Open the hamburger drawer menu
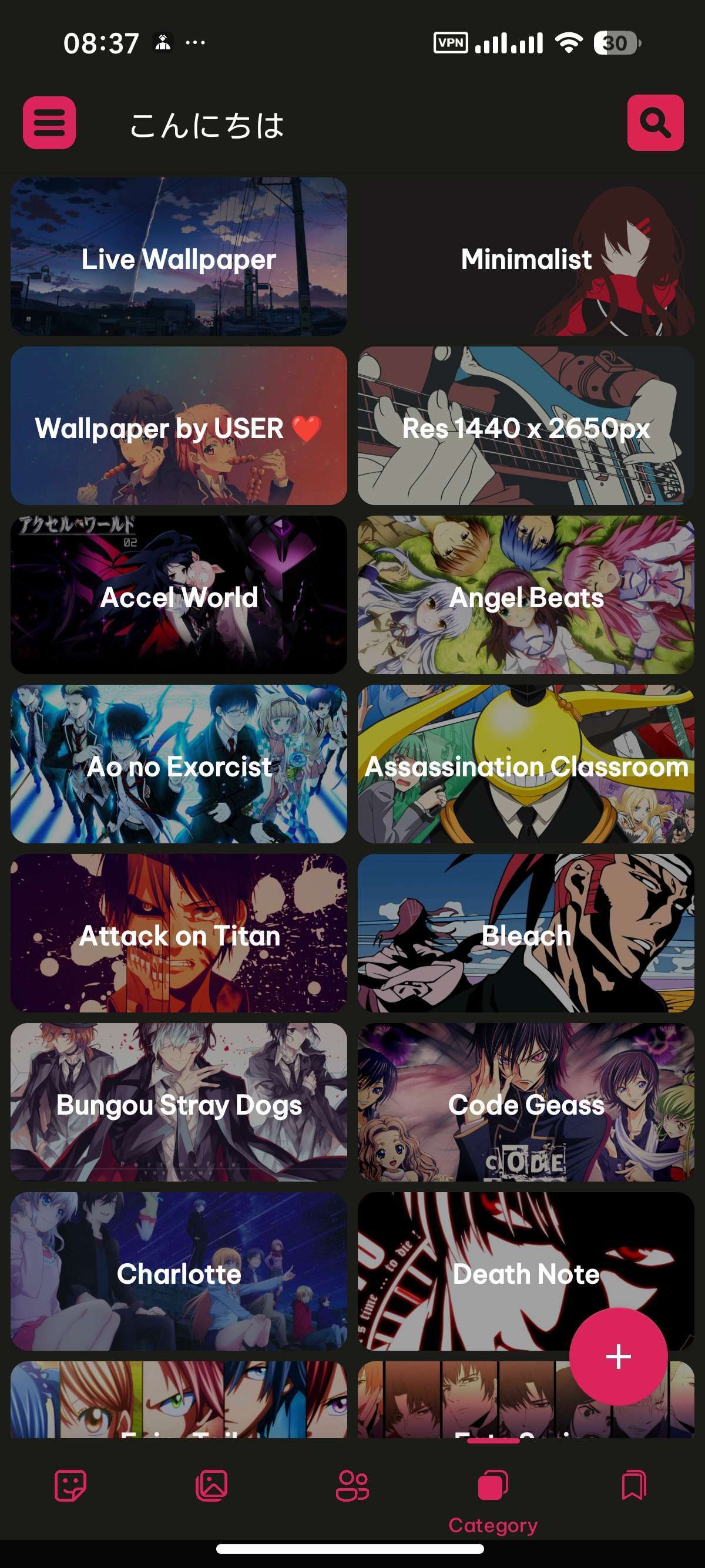The width and height of the screenshot is (705, 1568). coord(49,122)
